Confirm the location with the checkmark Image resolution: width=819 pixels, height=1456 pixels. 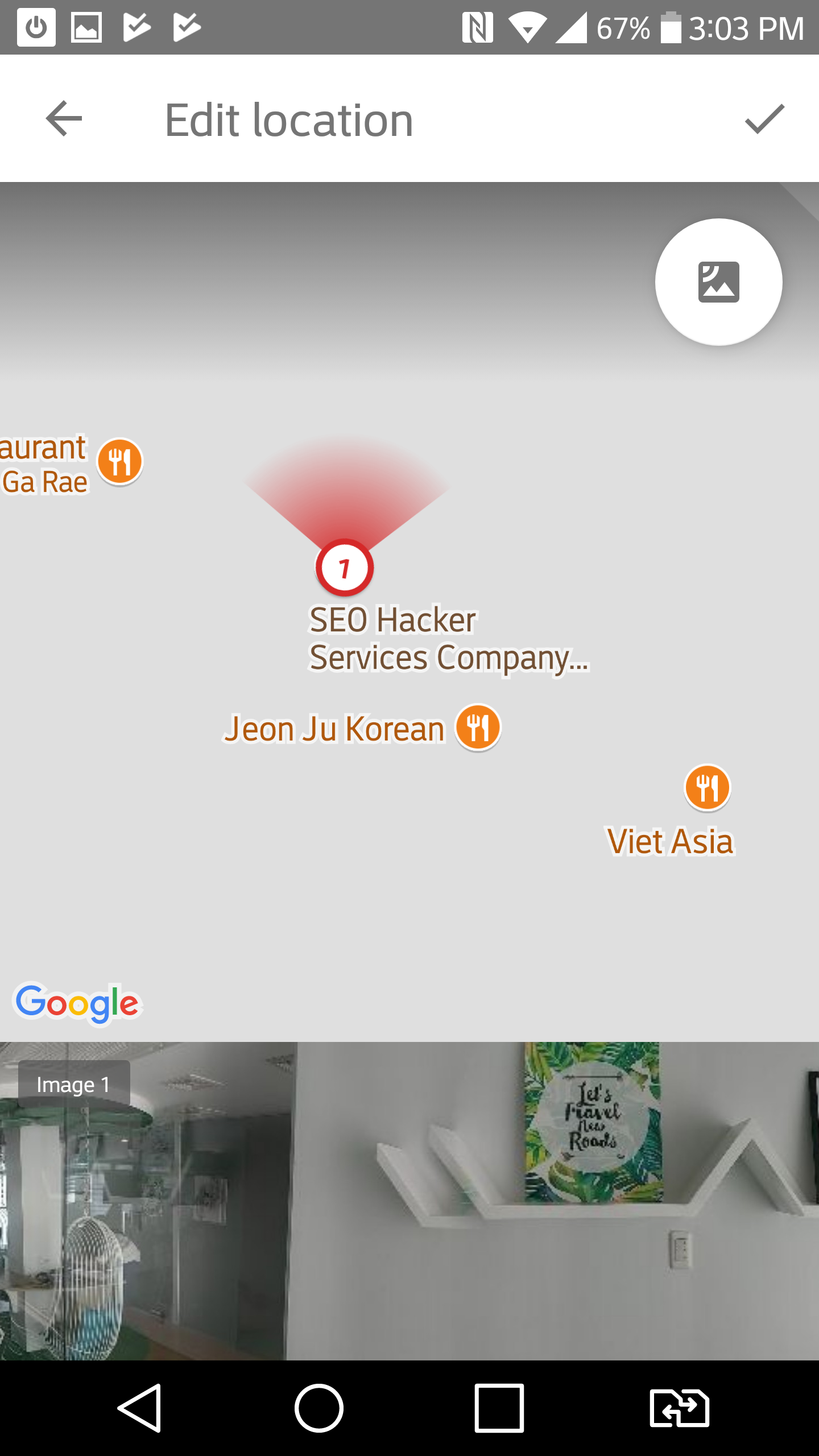(x=764, y=119)
